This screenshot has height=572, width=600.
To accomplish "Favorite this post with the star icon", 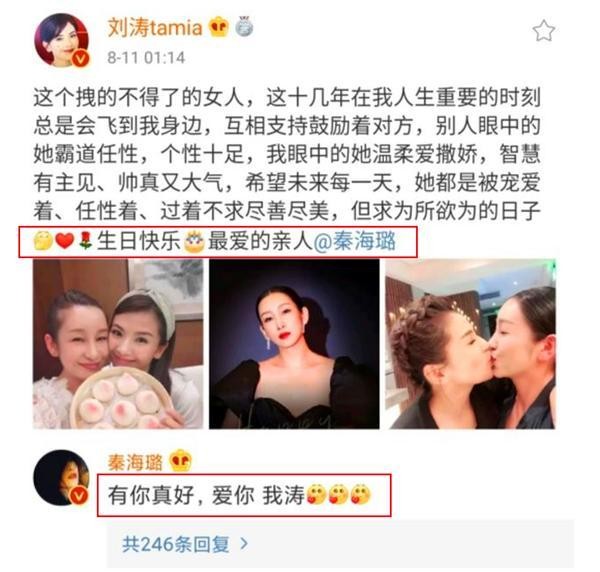I will click(542, 31).
